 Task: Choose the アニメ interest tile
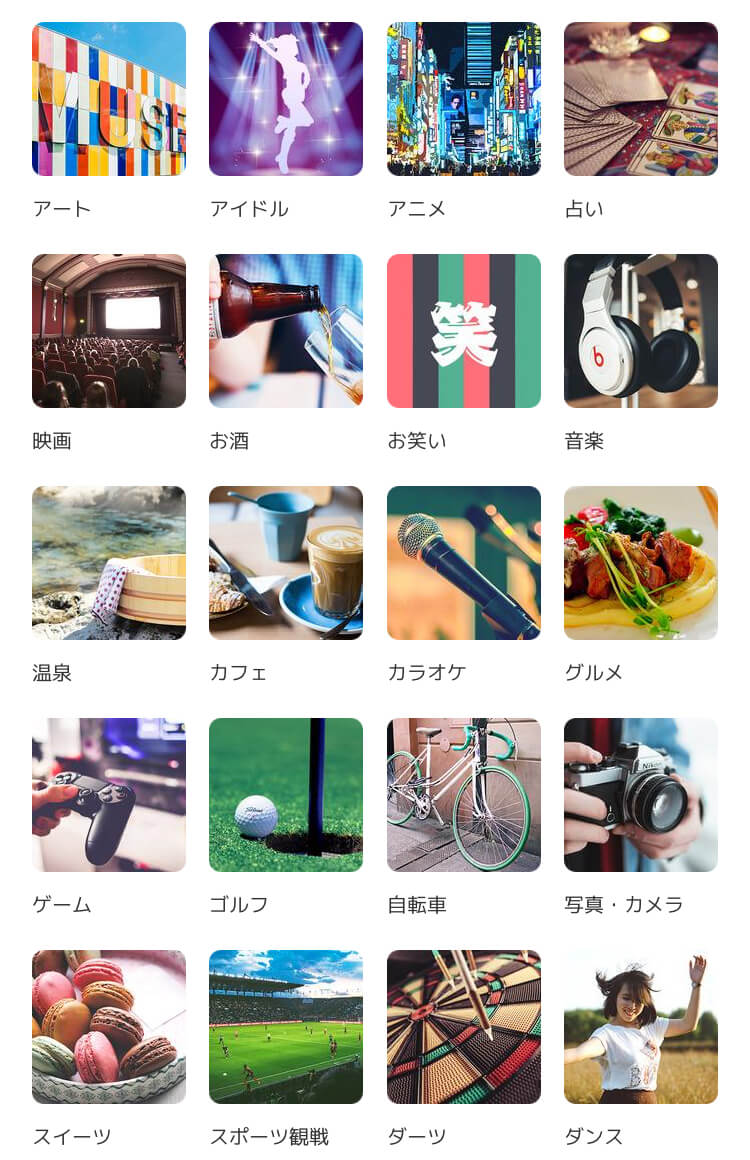point(464,99)
